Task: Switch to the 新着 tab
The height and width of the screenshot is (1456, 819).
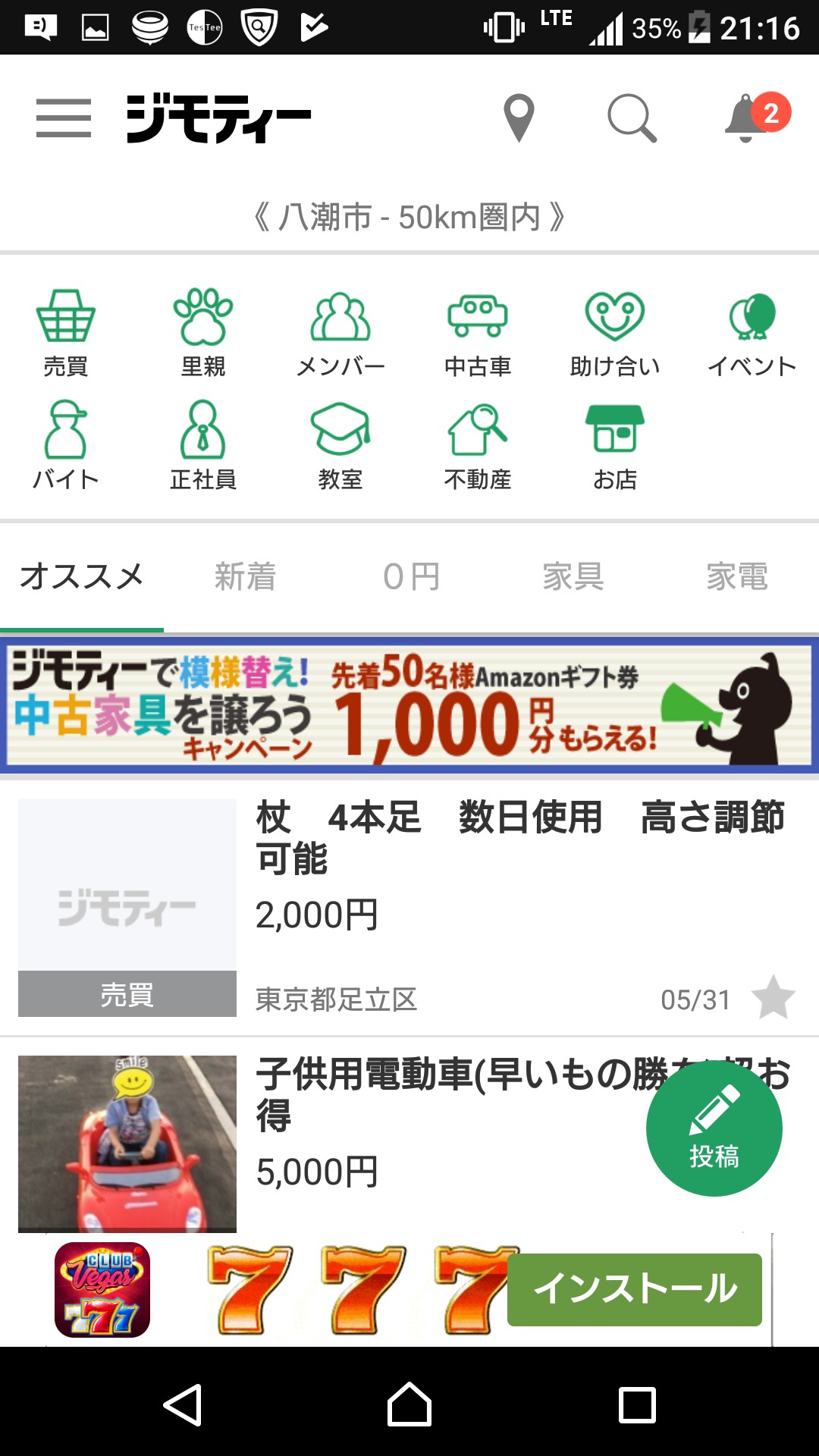Action: 245,577
